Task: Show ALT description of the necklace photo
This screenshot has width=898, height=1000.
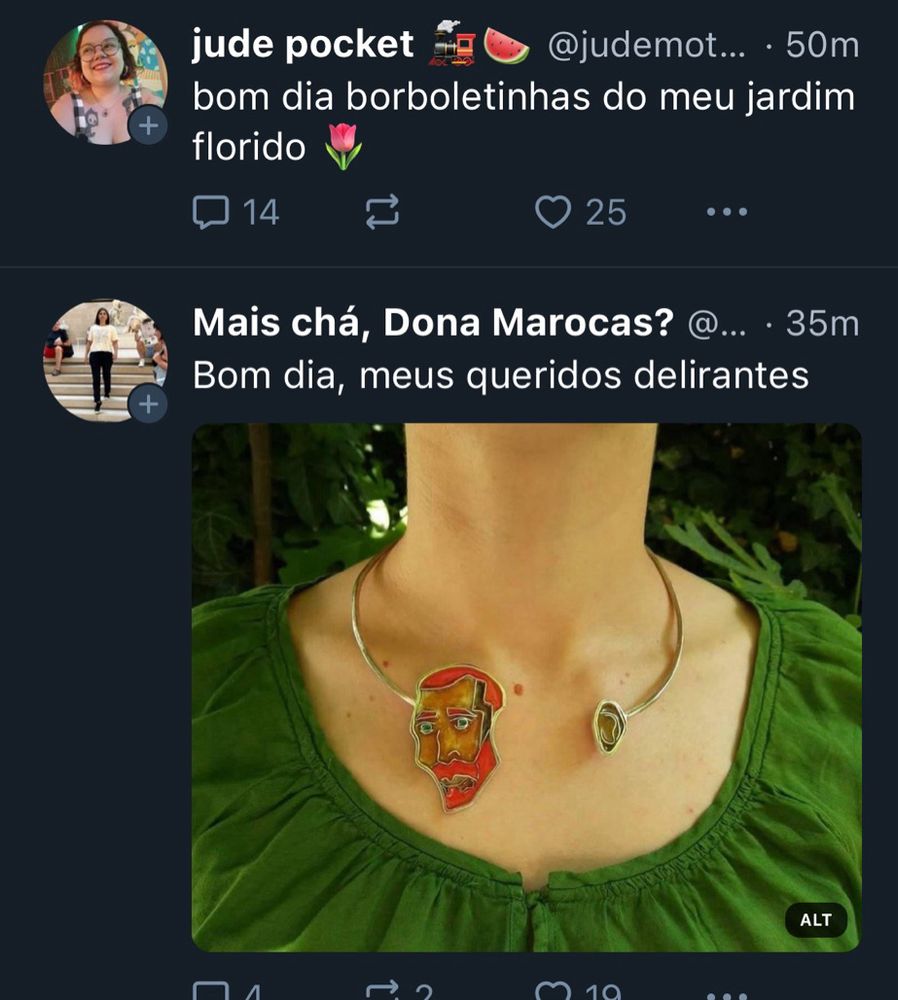Action: pos(815,920)
